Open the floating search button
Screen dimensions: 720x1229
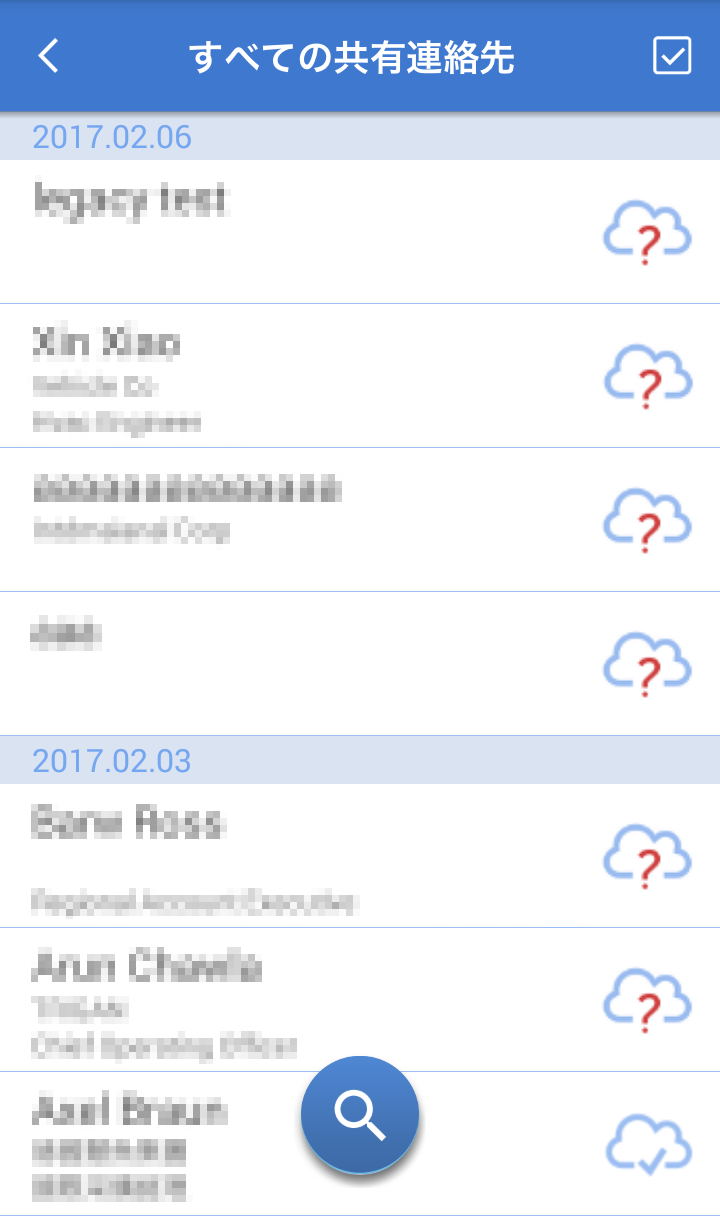tap(360, 1114)
